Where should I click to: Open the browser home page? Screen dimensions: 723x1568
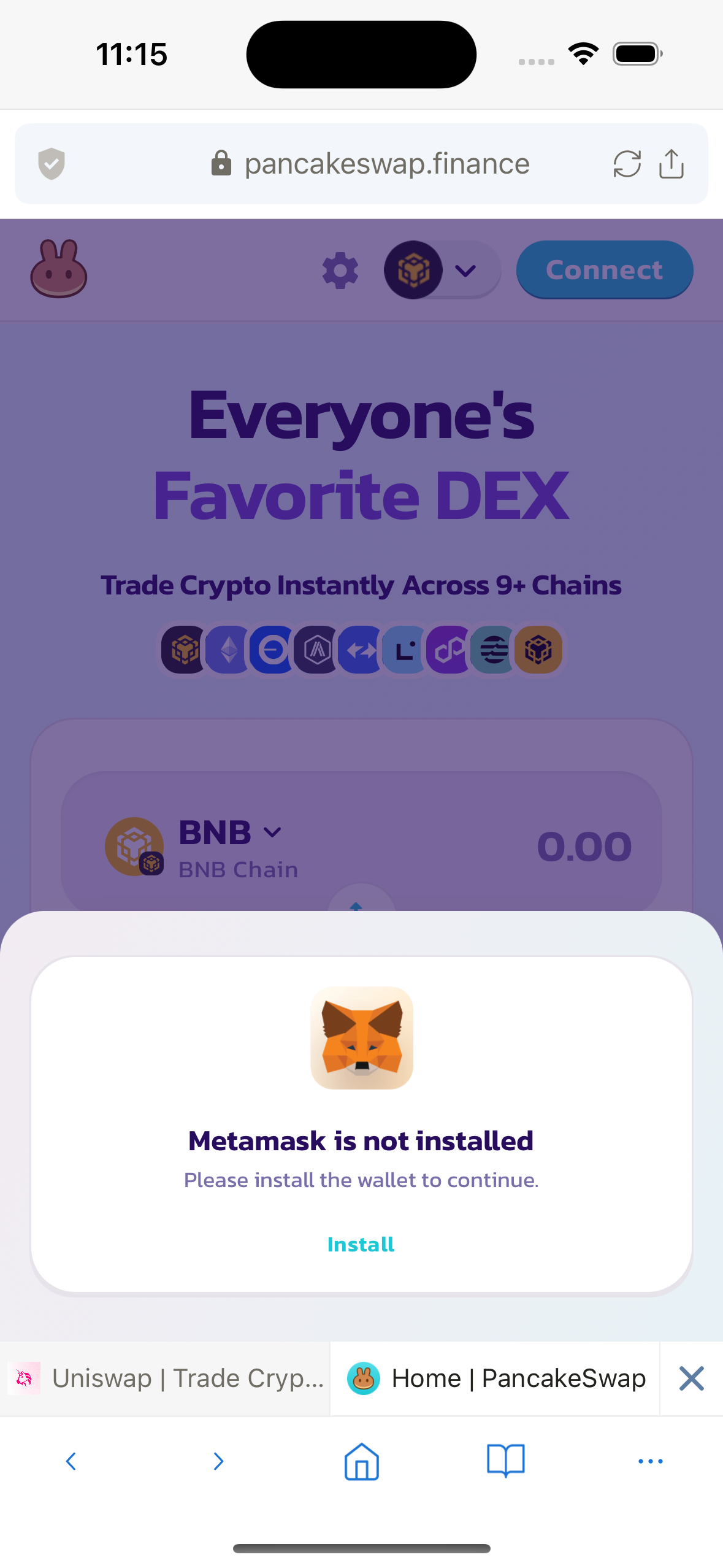pyautogui.click(x=361, y=1461)
